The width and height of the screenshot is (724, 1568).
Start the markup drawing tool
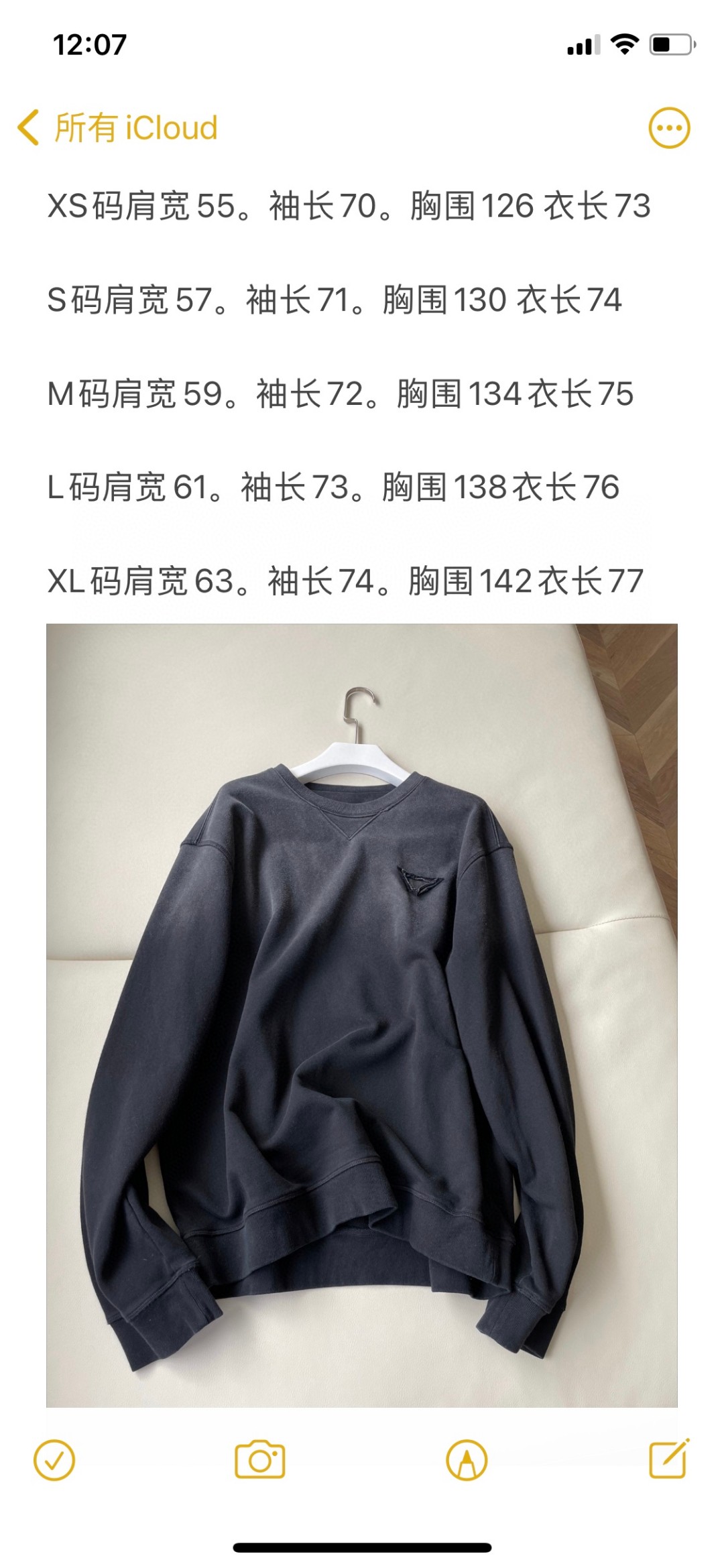(x=467, y=1459)
